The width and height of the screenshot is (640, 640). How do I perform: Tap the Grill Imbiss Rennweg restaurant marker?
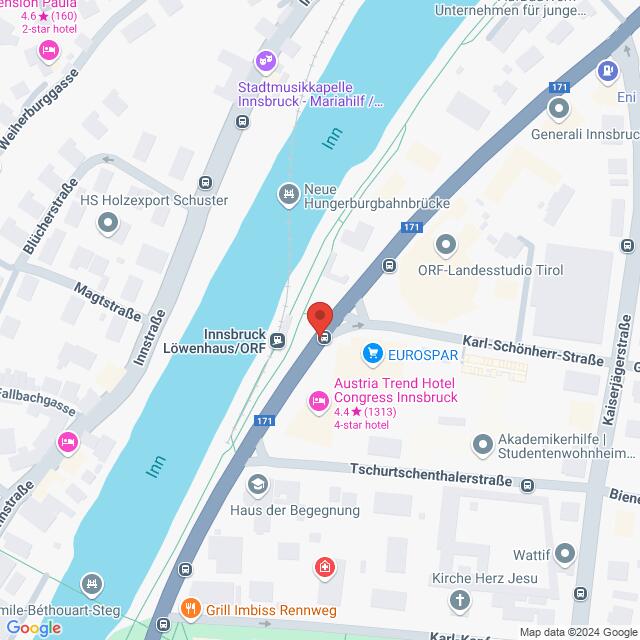(x=191, y=607)
